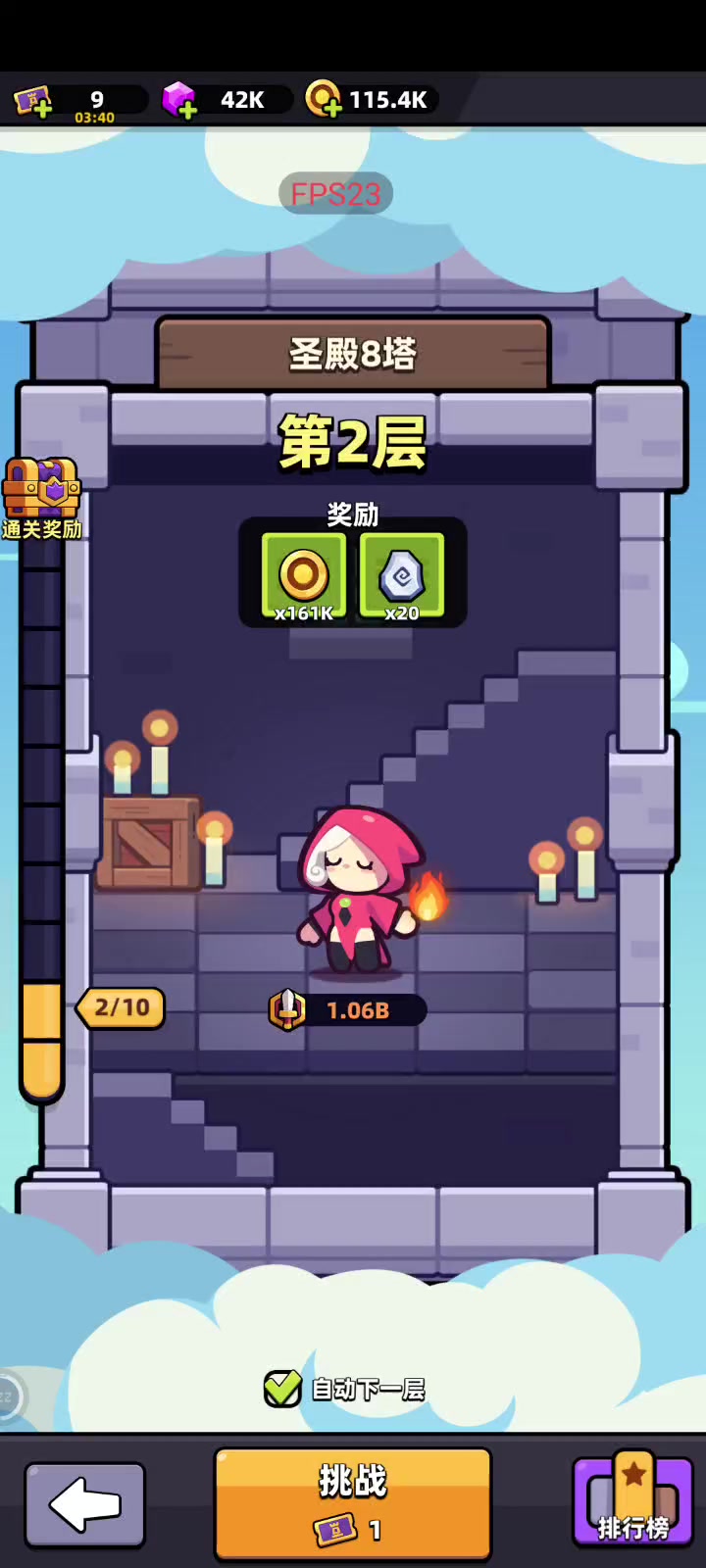706x1568 pixels.
Task: Open the 排行榜 leaderboard
Action: [632, 1501]
